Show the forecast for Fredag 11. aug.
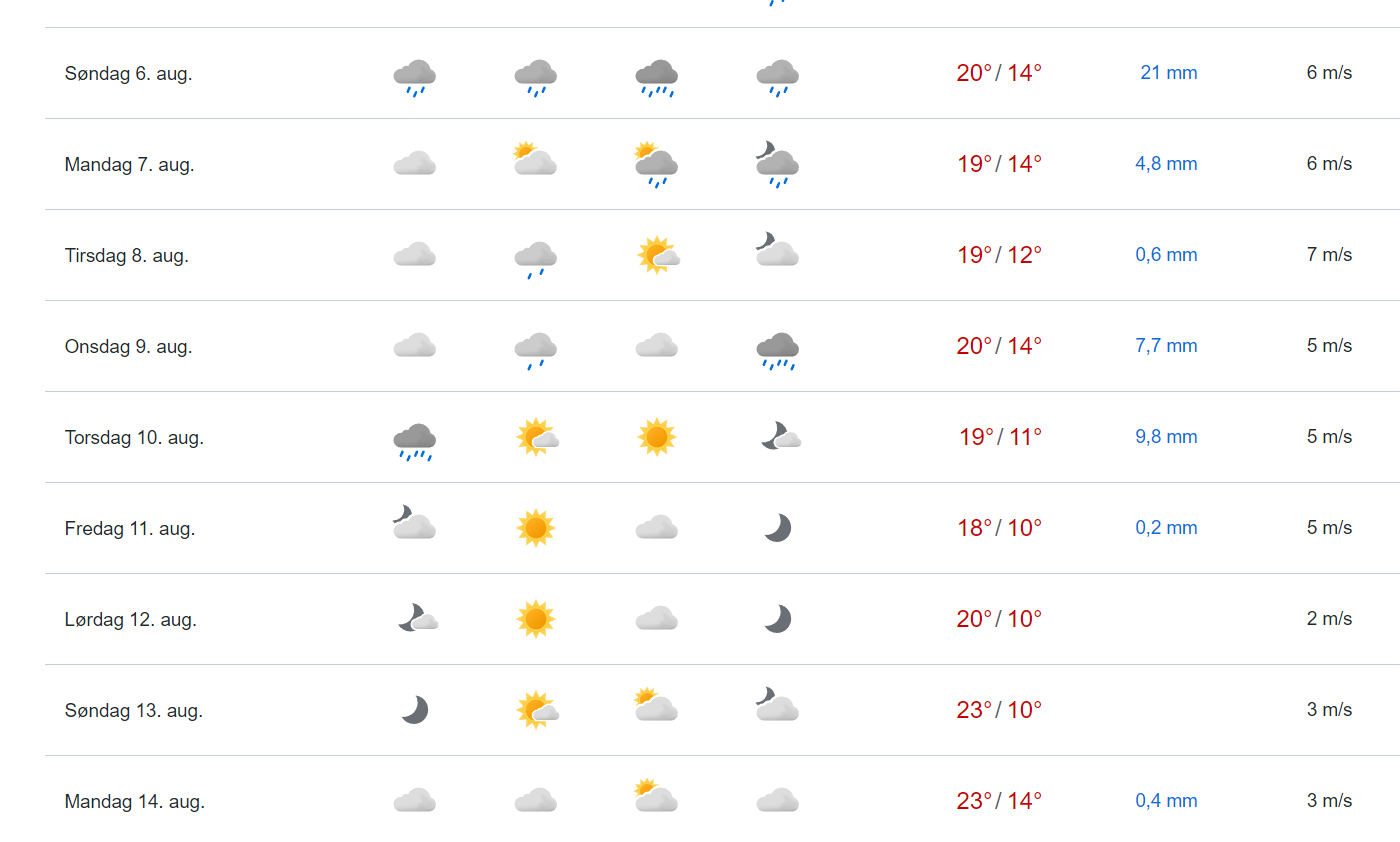The width and height of the screenshot is (1400, 842). coord(130,528)
